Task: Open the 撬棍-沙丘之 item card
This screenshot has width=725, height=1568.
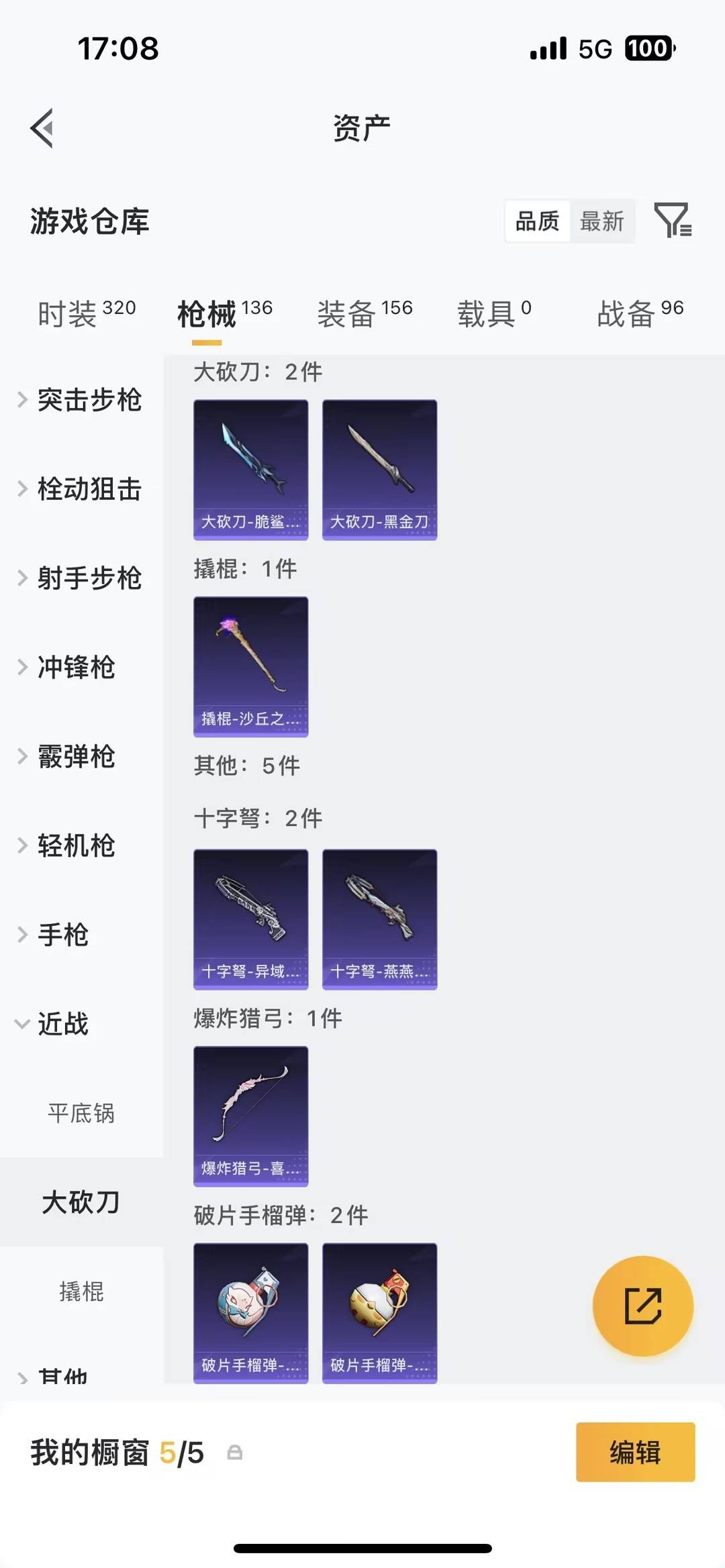Action: [x=250, y=664]
